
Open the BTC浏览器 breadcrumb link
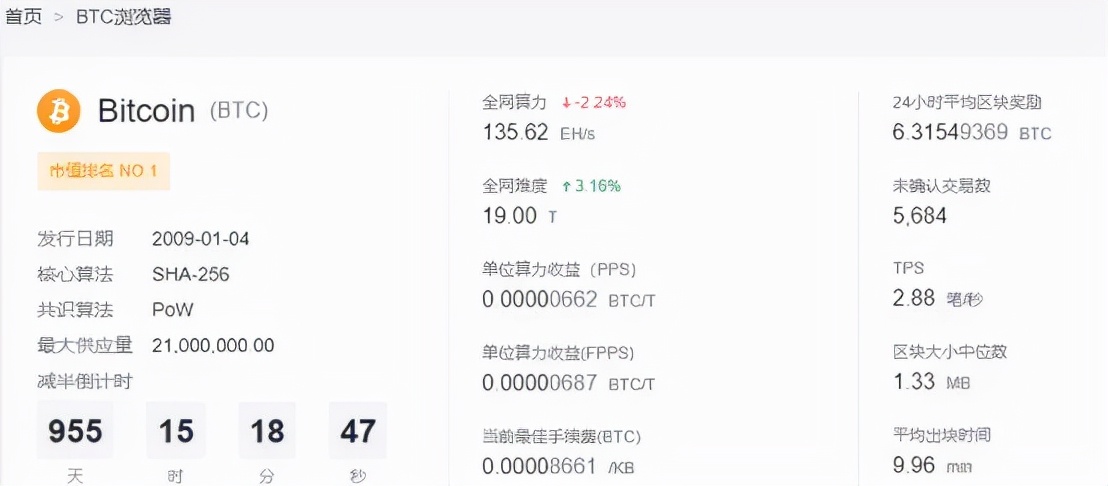pyautogui.click(x=123, y=17)
